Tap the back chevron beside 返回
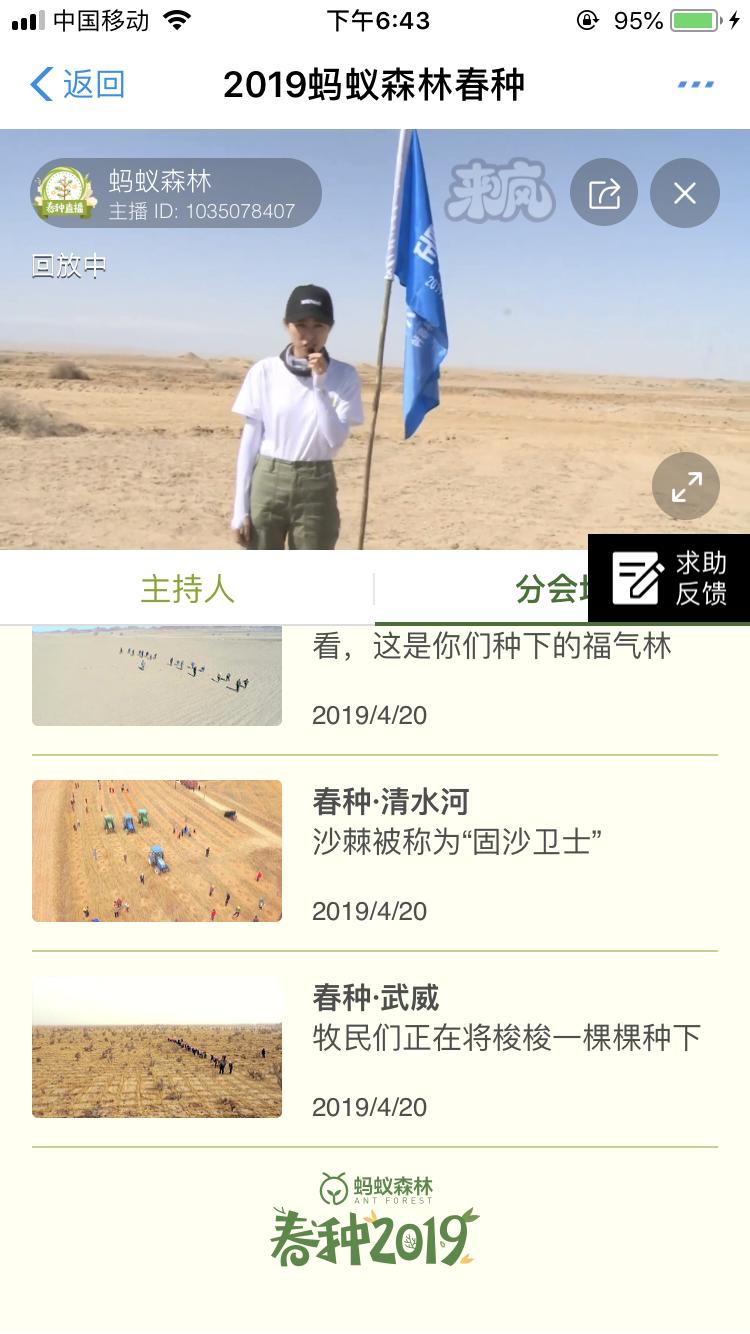Image resolution: width=750 pixels, height=1334 pixels. [x=39, y=86]
